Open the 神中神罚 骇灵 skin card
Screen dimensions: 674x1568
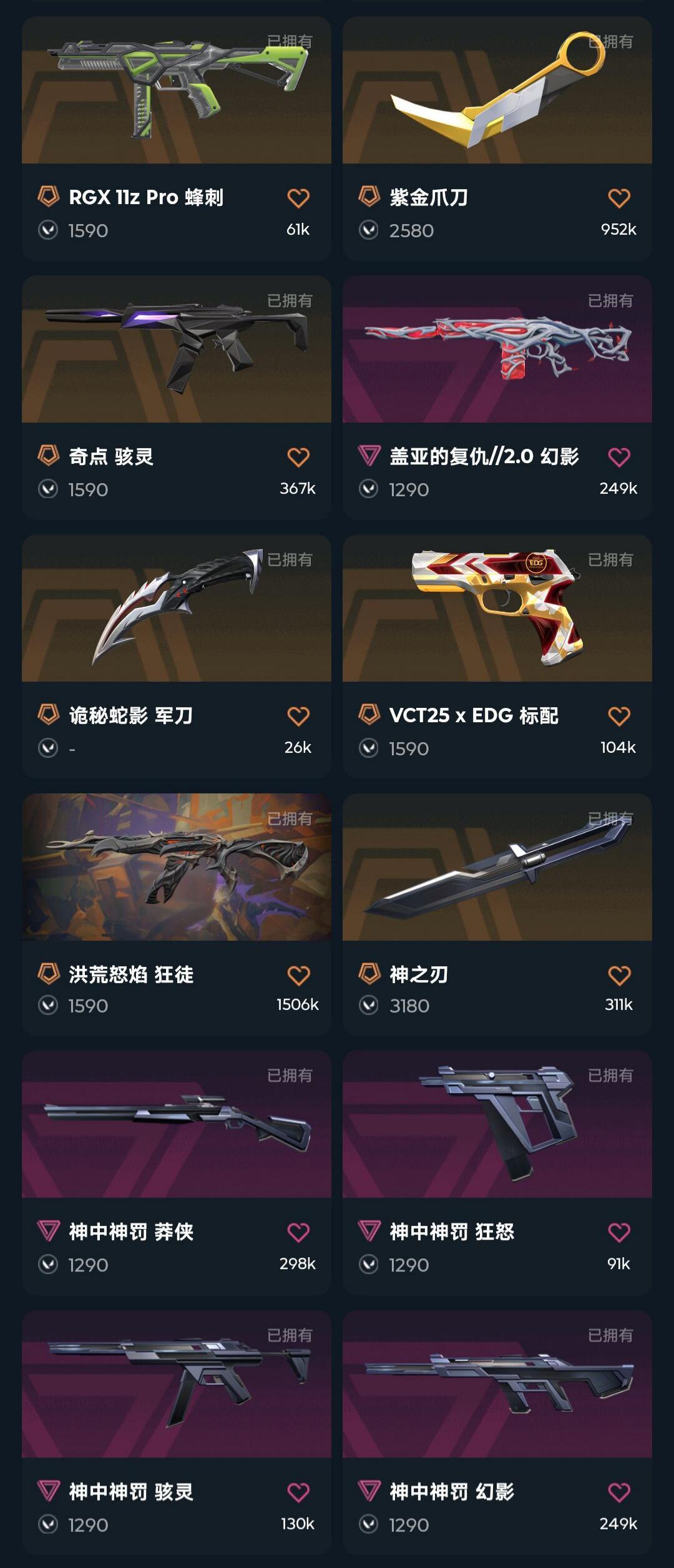coord(176,1384)
